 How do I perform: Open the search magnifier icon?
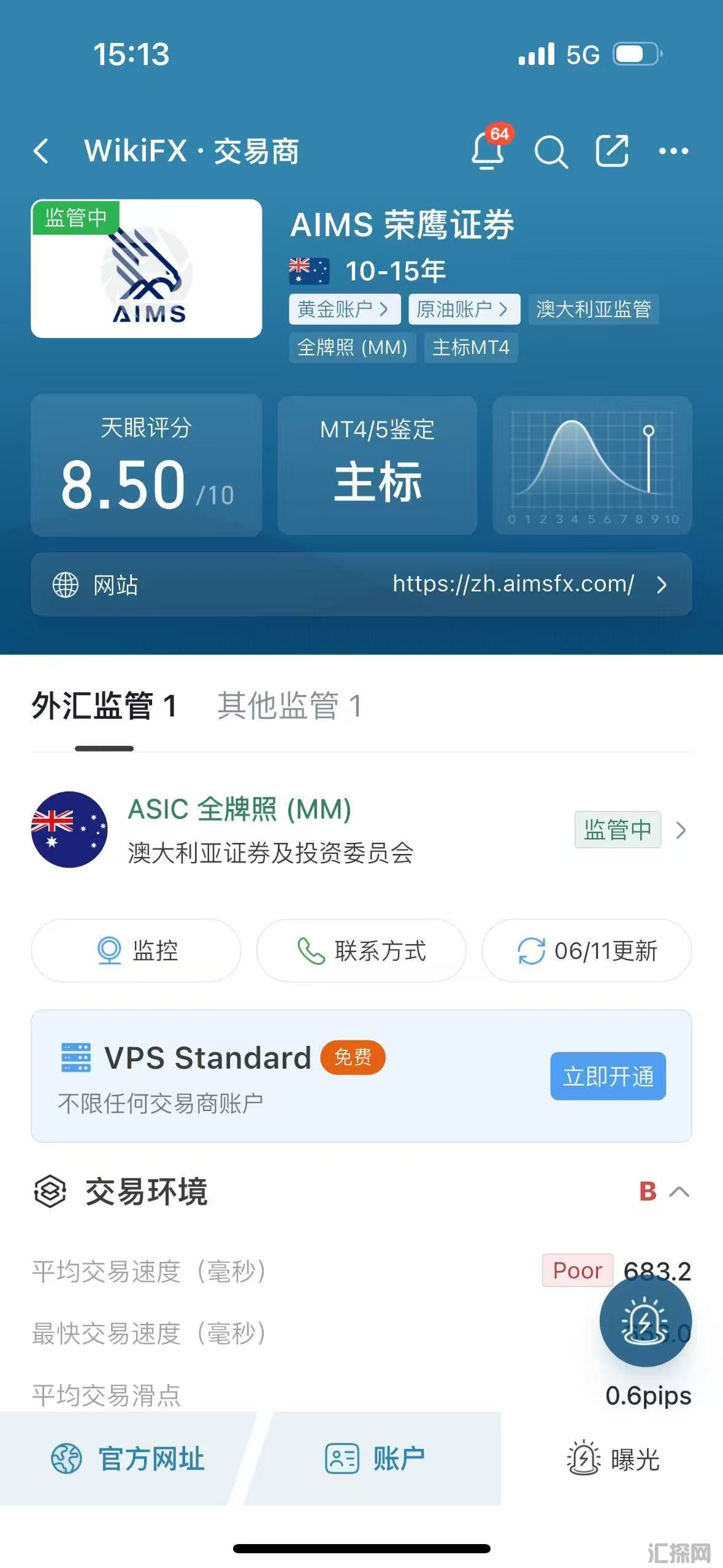(551, 151)
